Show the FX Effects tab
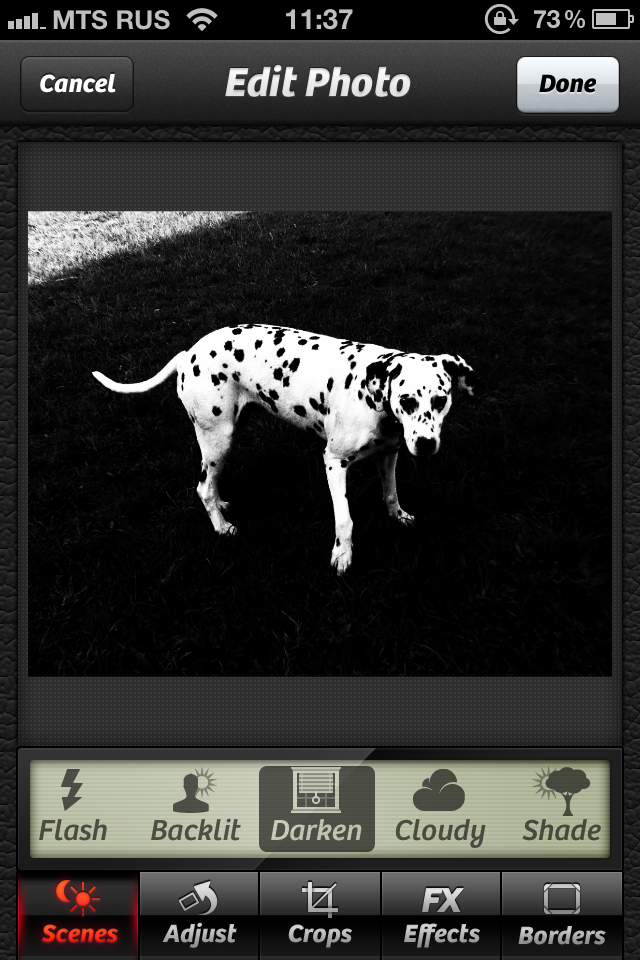 pyautogui.click(x=441, y=914)
